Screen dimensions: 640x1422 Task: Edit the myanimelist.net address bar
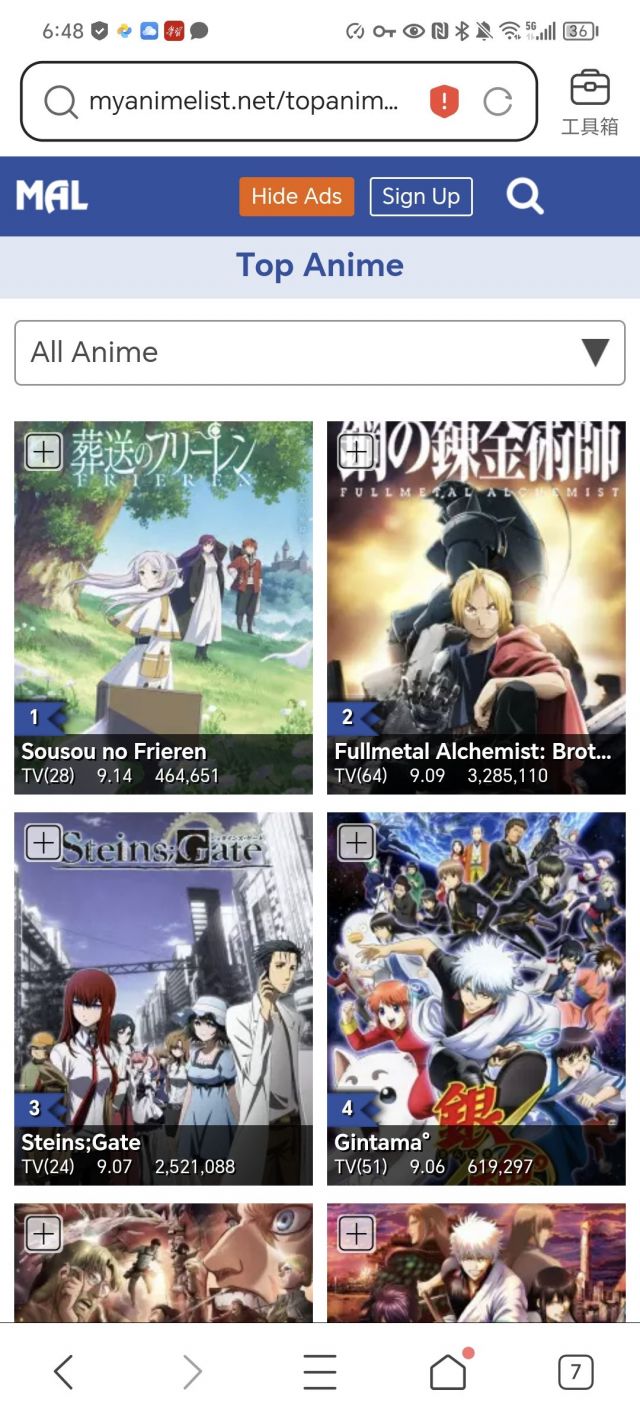tap(243, 101)
